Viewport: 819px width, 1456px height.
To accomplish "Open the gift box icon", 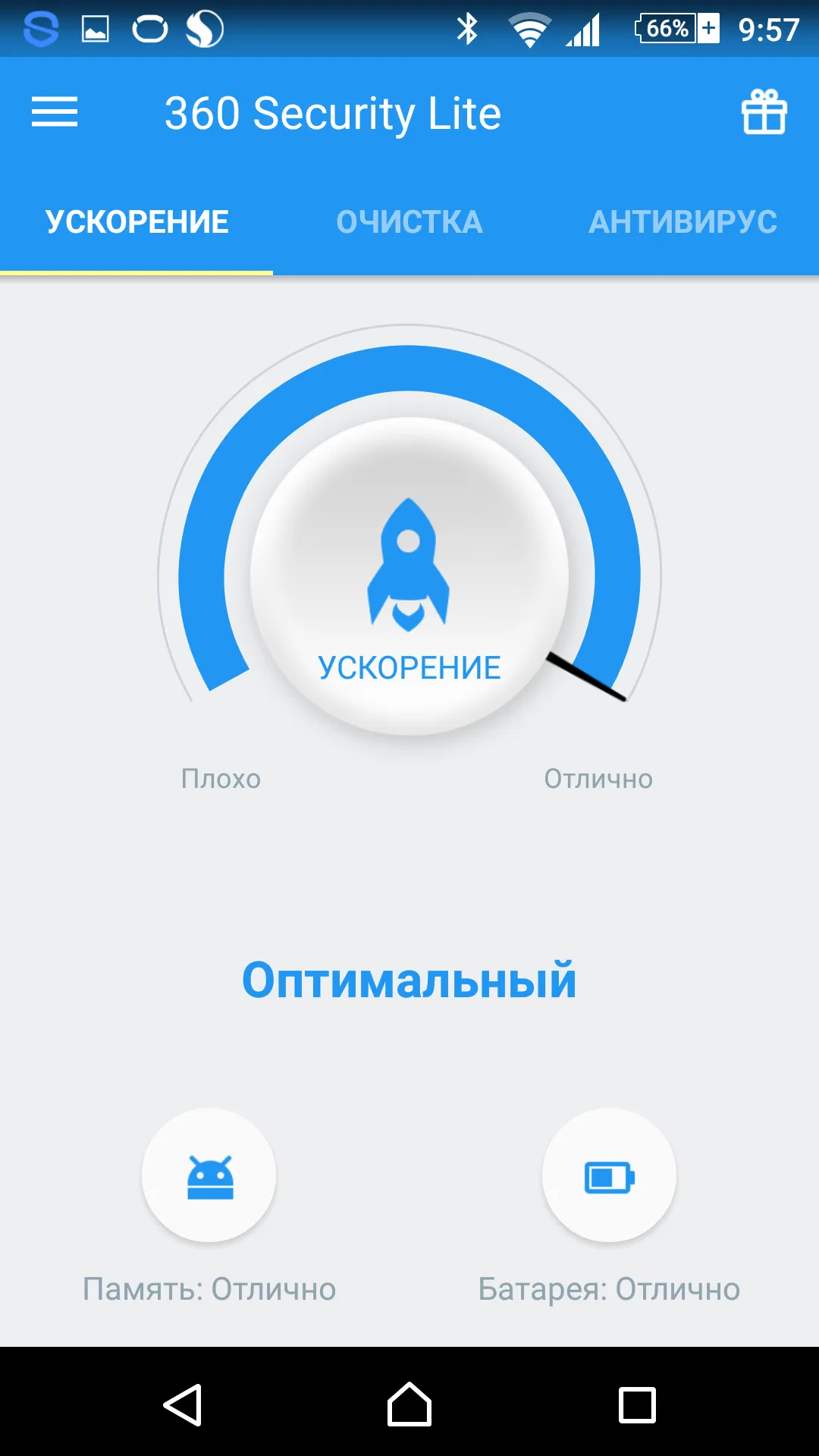I will [764, 112].
